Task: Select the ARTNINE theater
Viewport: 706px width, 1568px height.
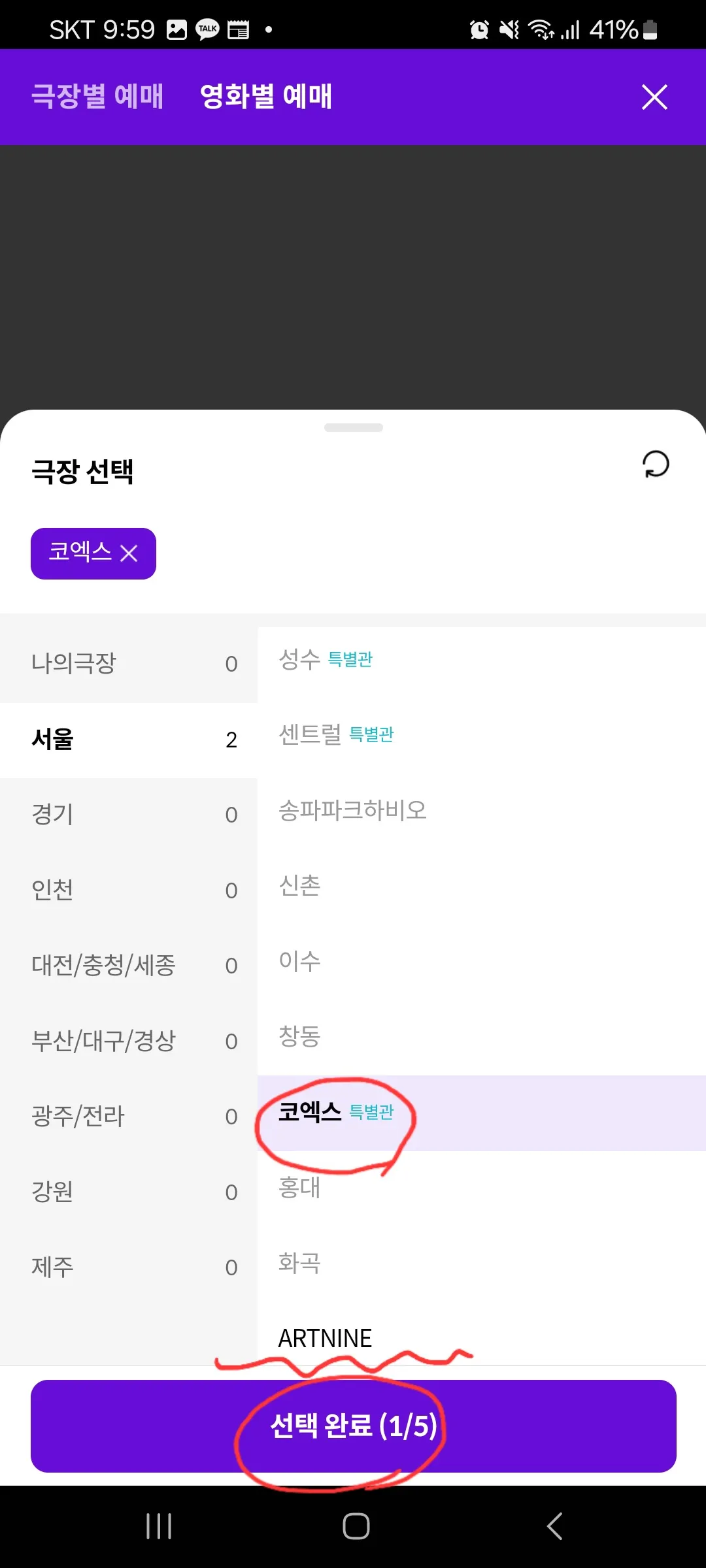Action: (x=325, y=1338)
